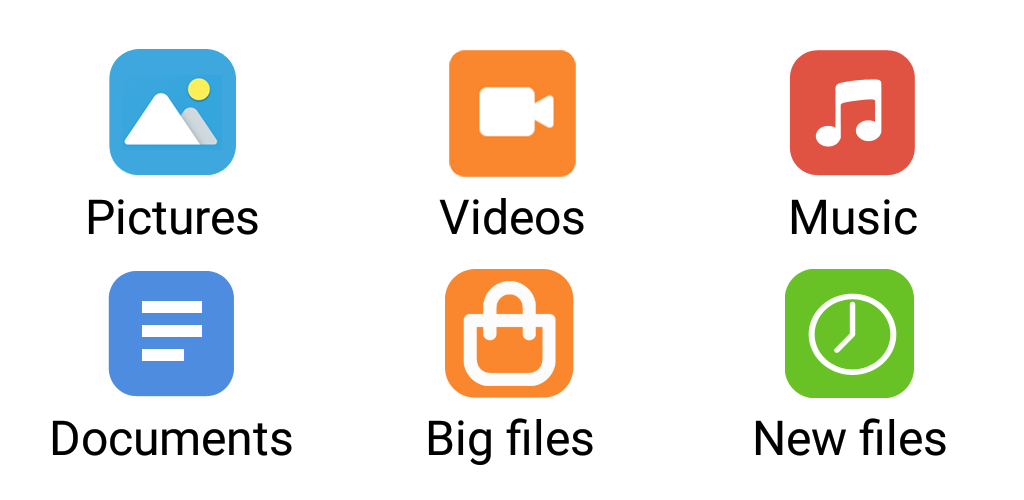
Task: Open the Music category
Action: tap(852, 112)
